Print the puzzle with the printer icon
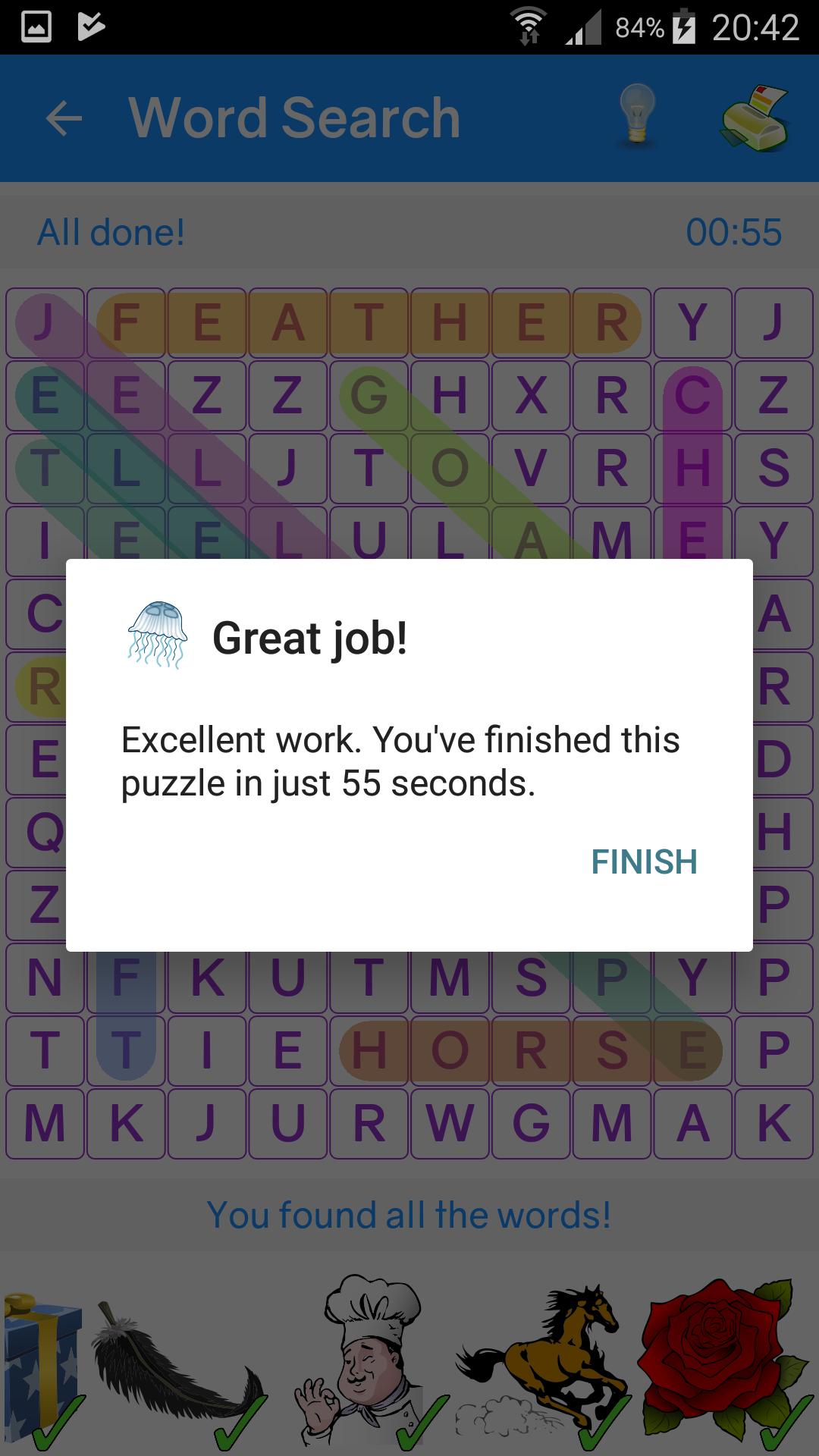 (755, 118)
